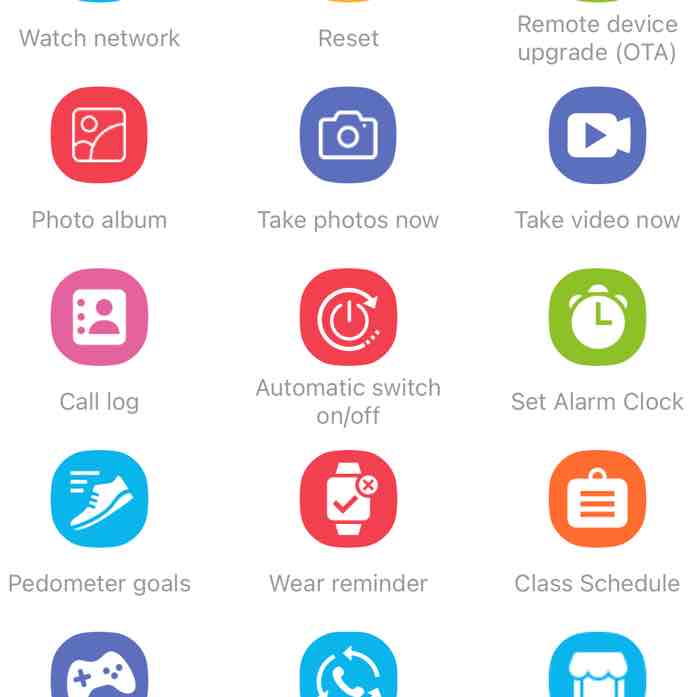
Task: Tap the game controller icon
Action: point(99,670)
